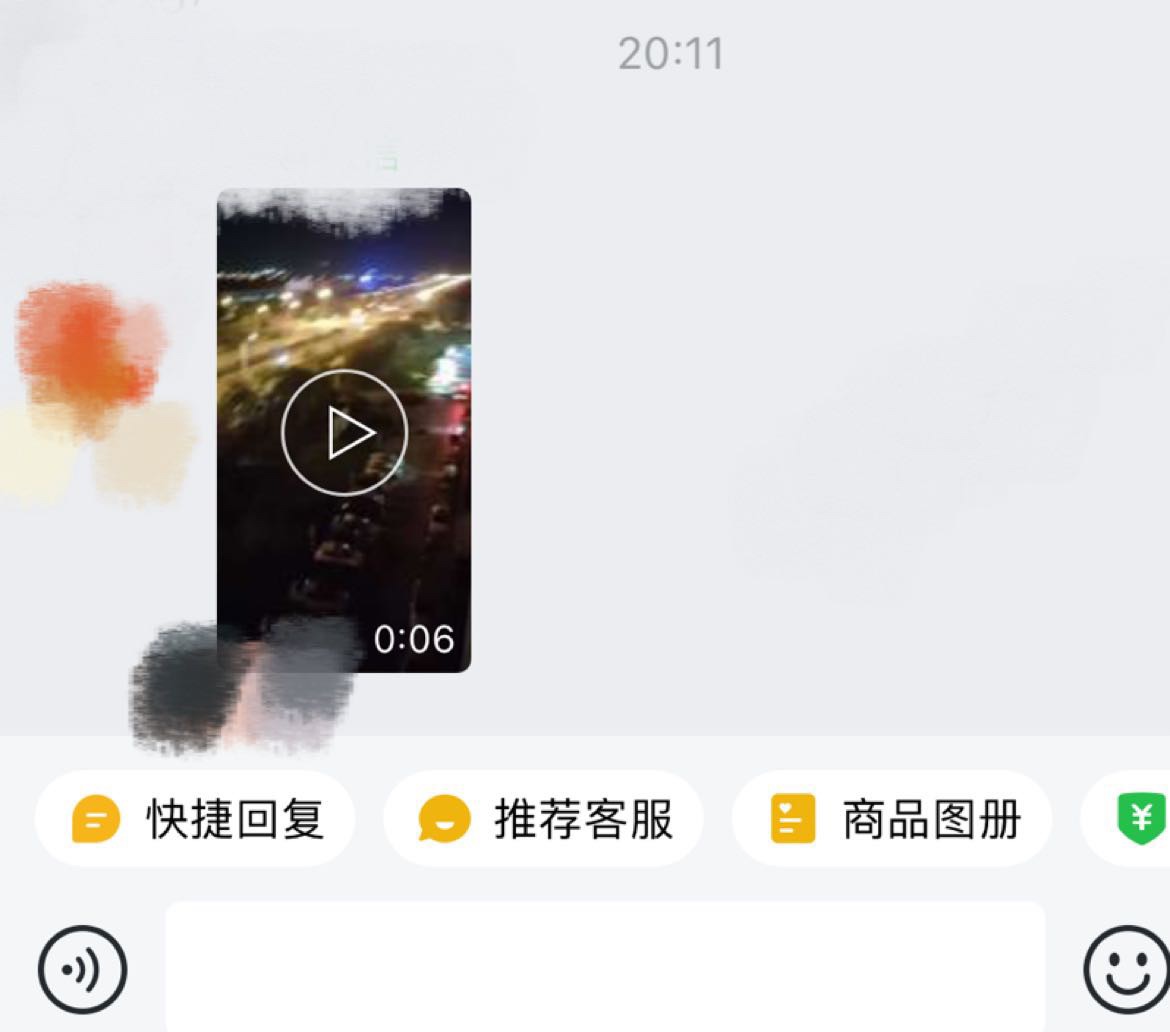
Task: Focus the message text field
Action: [x=604, y=966]
